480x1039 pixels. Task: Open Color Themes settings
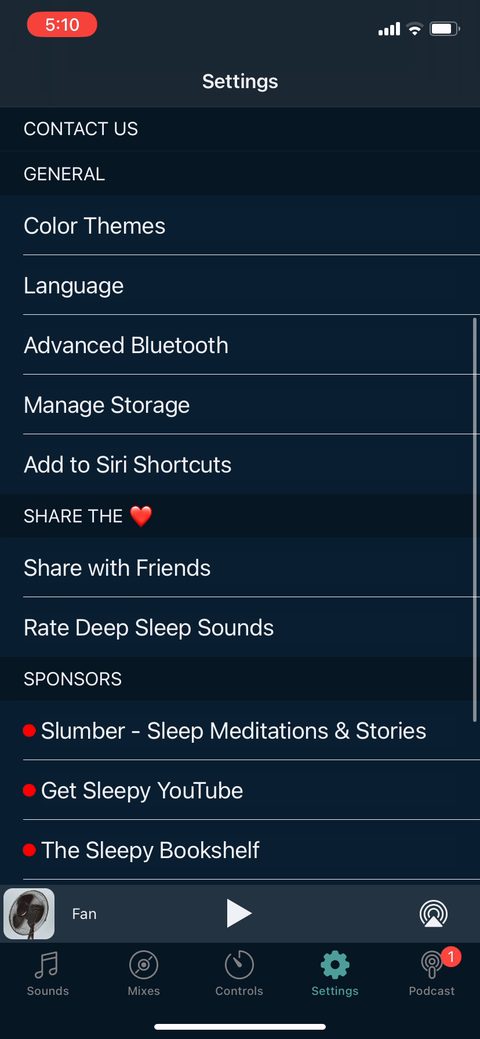coord(240,226)
